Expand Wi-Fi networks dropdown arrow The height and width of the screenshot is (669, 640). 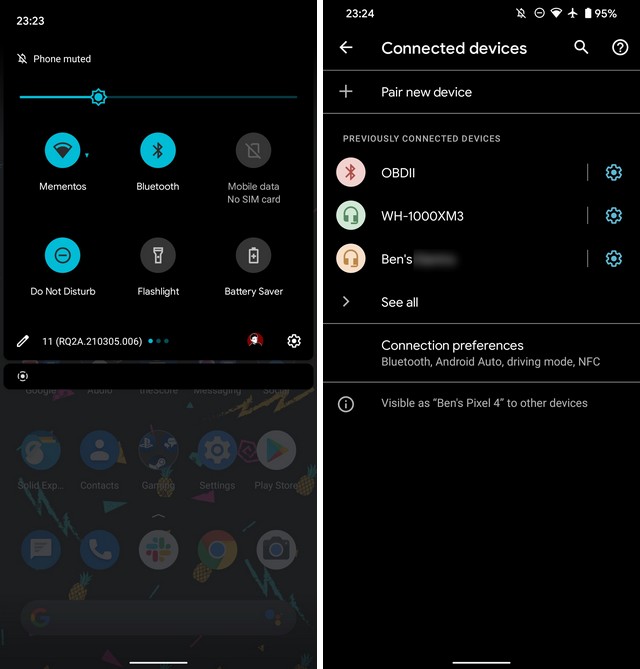[87, 156]
